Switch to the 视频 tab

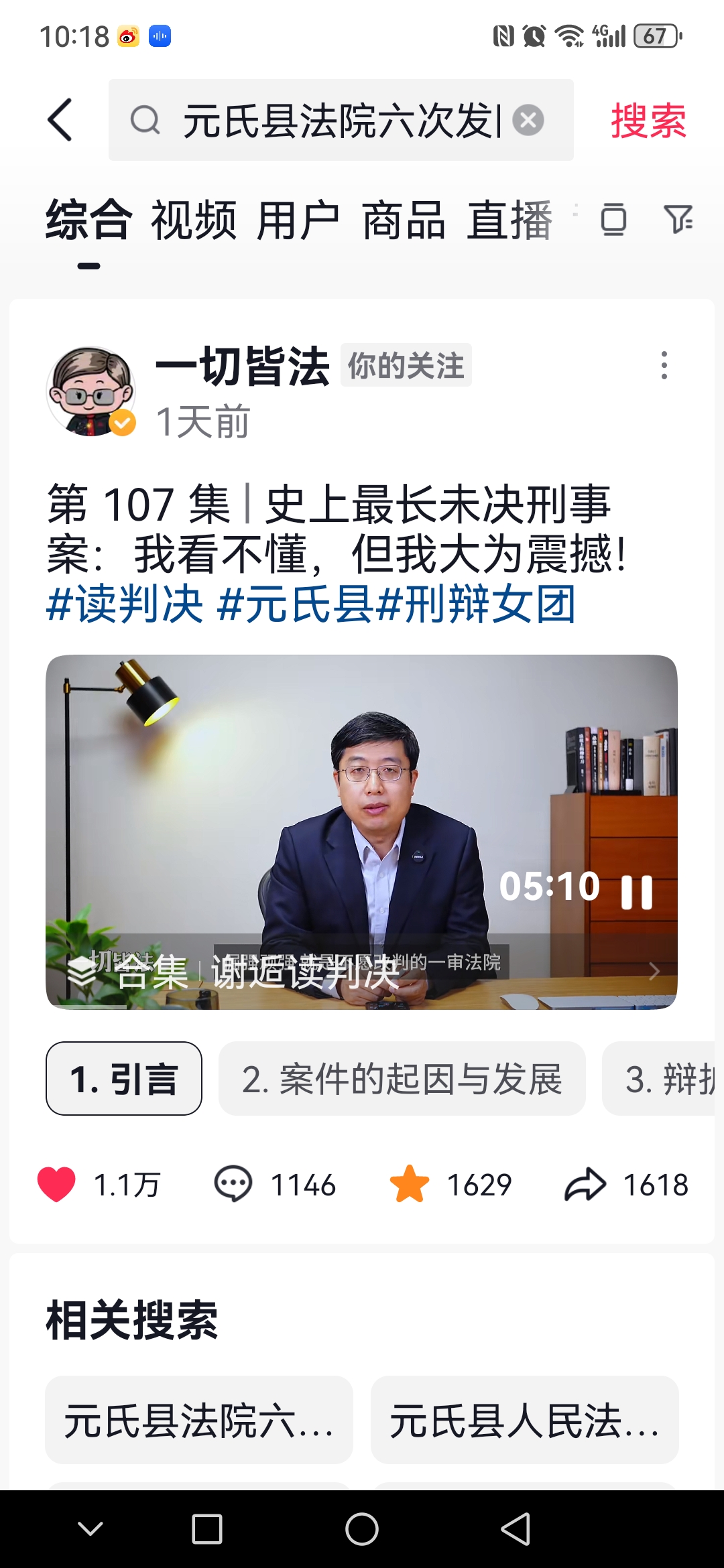click(194, 220)
